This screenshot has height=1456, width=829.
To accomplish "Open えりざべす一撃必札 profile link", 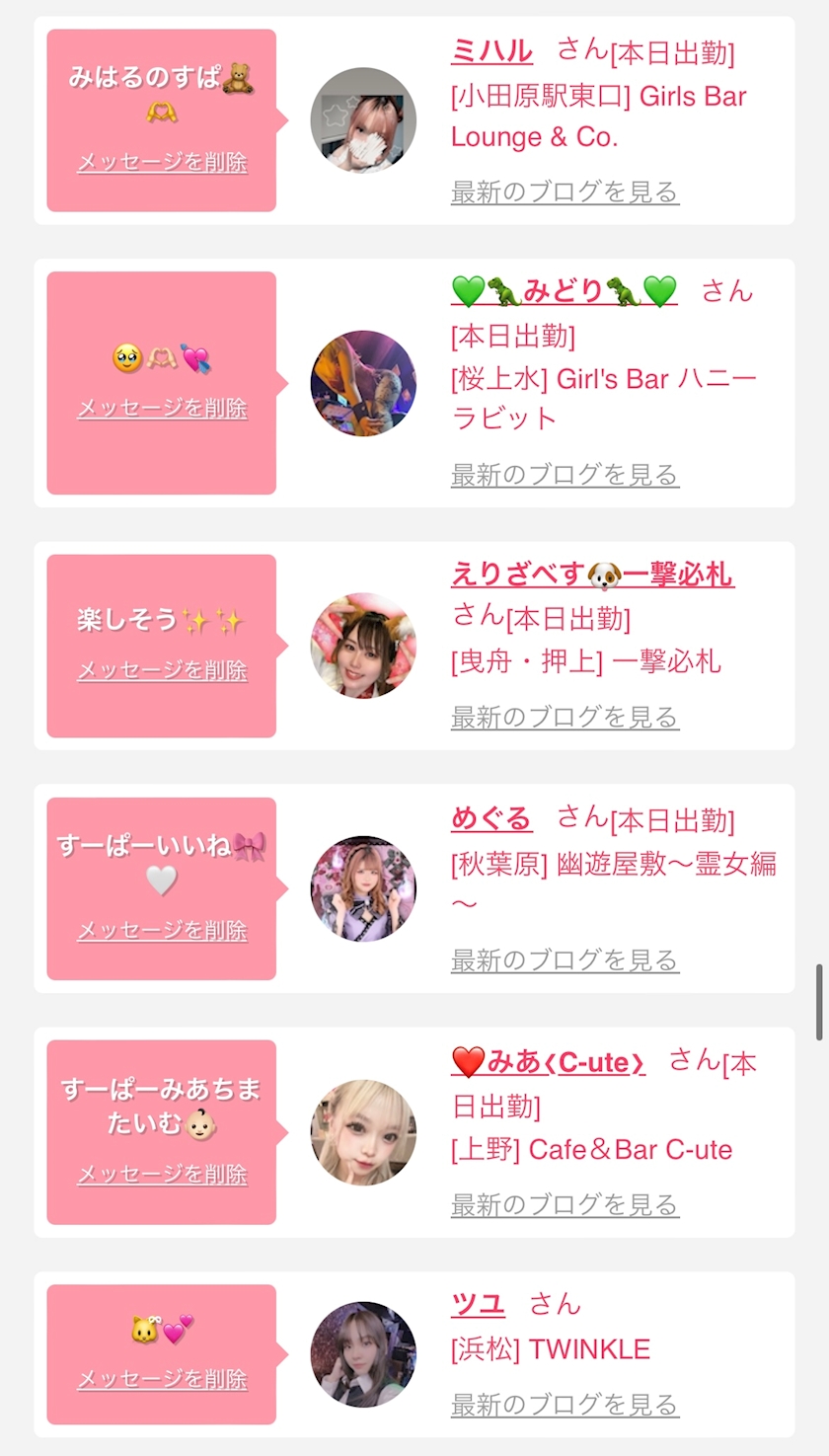I will click(592, 574).
